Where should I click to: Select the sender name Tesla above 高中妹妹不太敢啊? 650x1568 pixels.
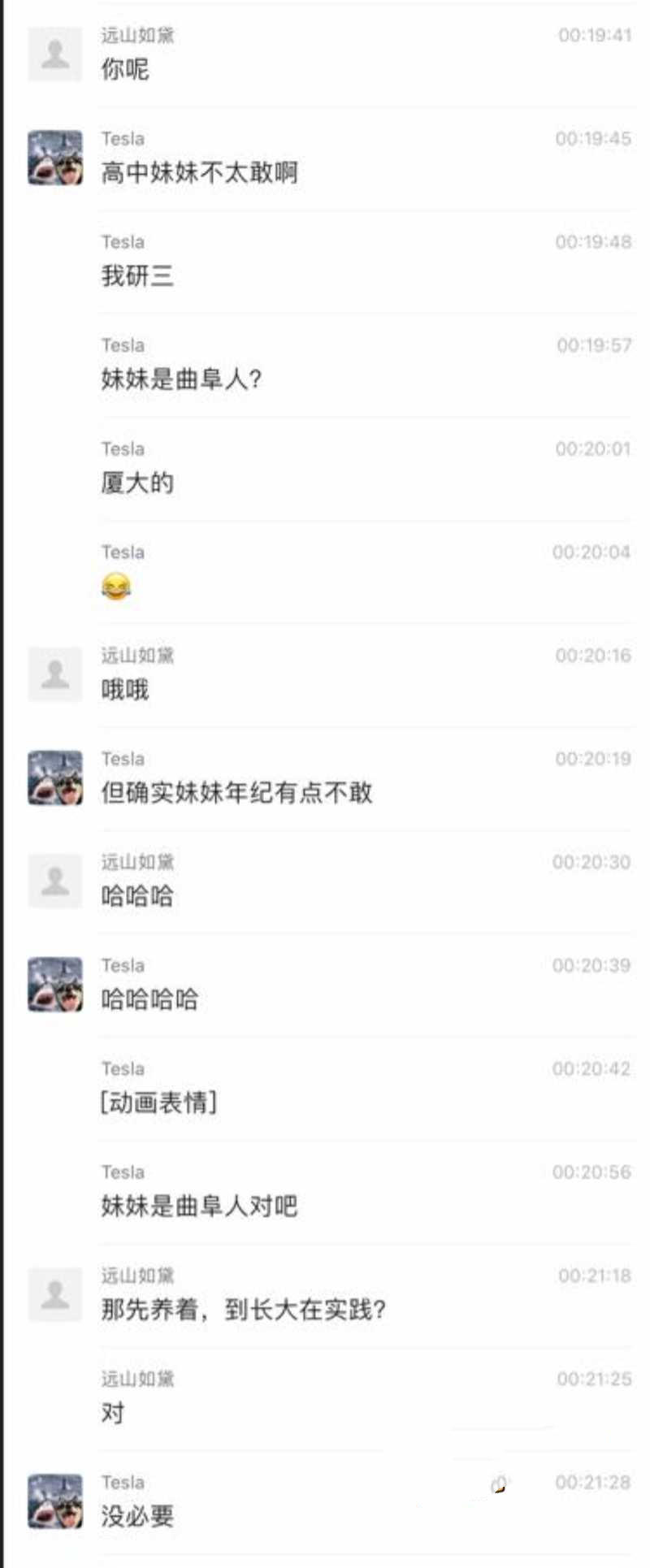[x=123, y=137]
